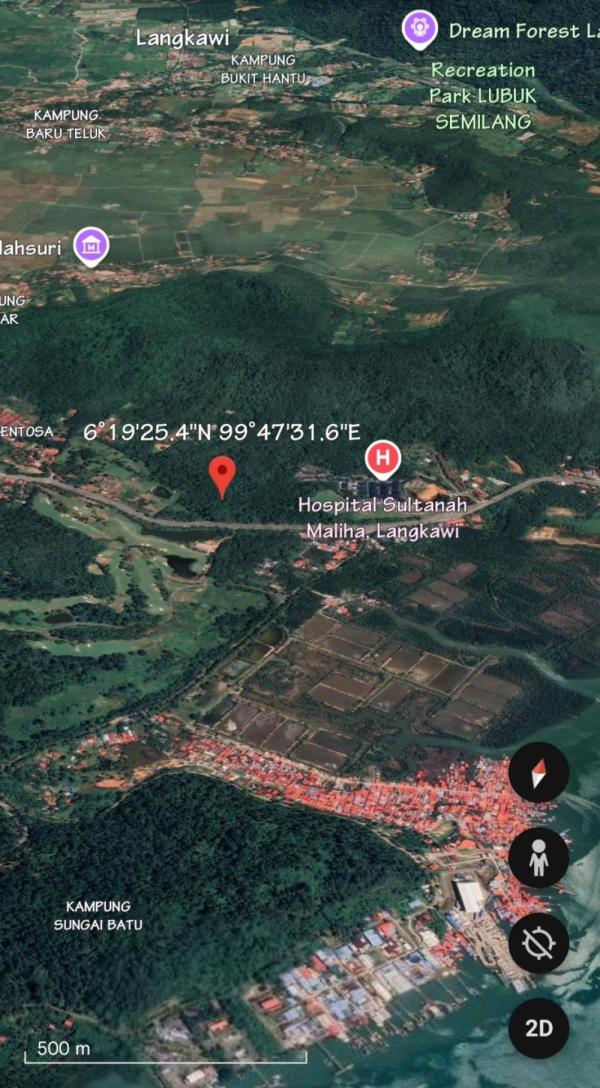This screenshot has height=1088, width=600.
Task: Tap the Mahsuri museum marker
Action: coord(92,245)
